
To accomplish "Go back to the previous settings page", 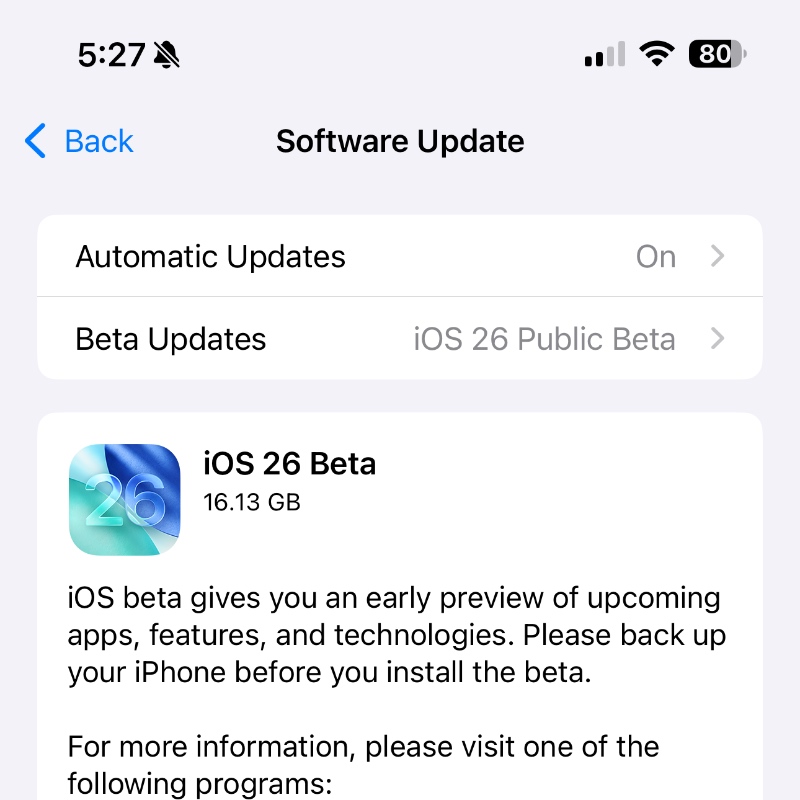I will coord(80,141).
